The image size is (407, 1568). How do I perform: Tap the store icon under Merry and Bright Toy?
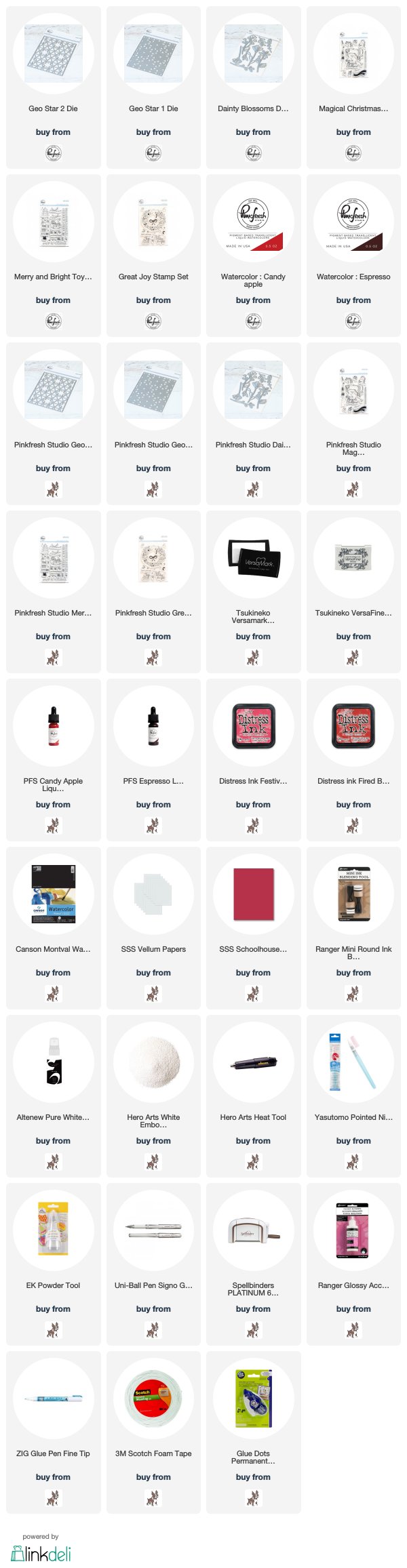point(53,321)
